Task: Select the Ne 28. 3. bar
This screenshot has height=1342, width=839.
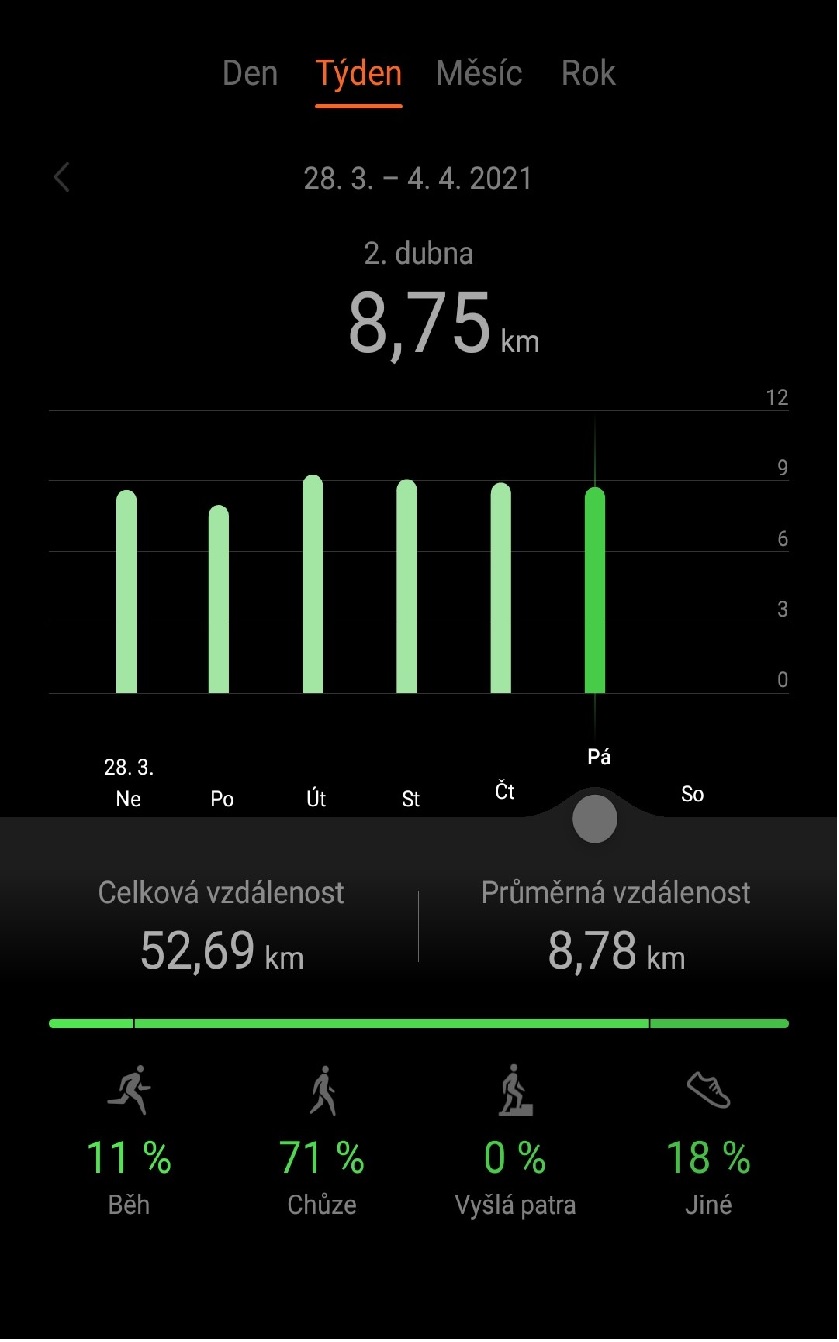Action: (x=127, y=592)
